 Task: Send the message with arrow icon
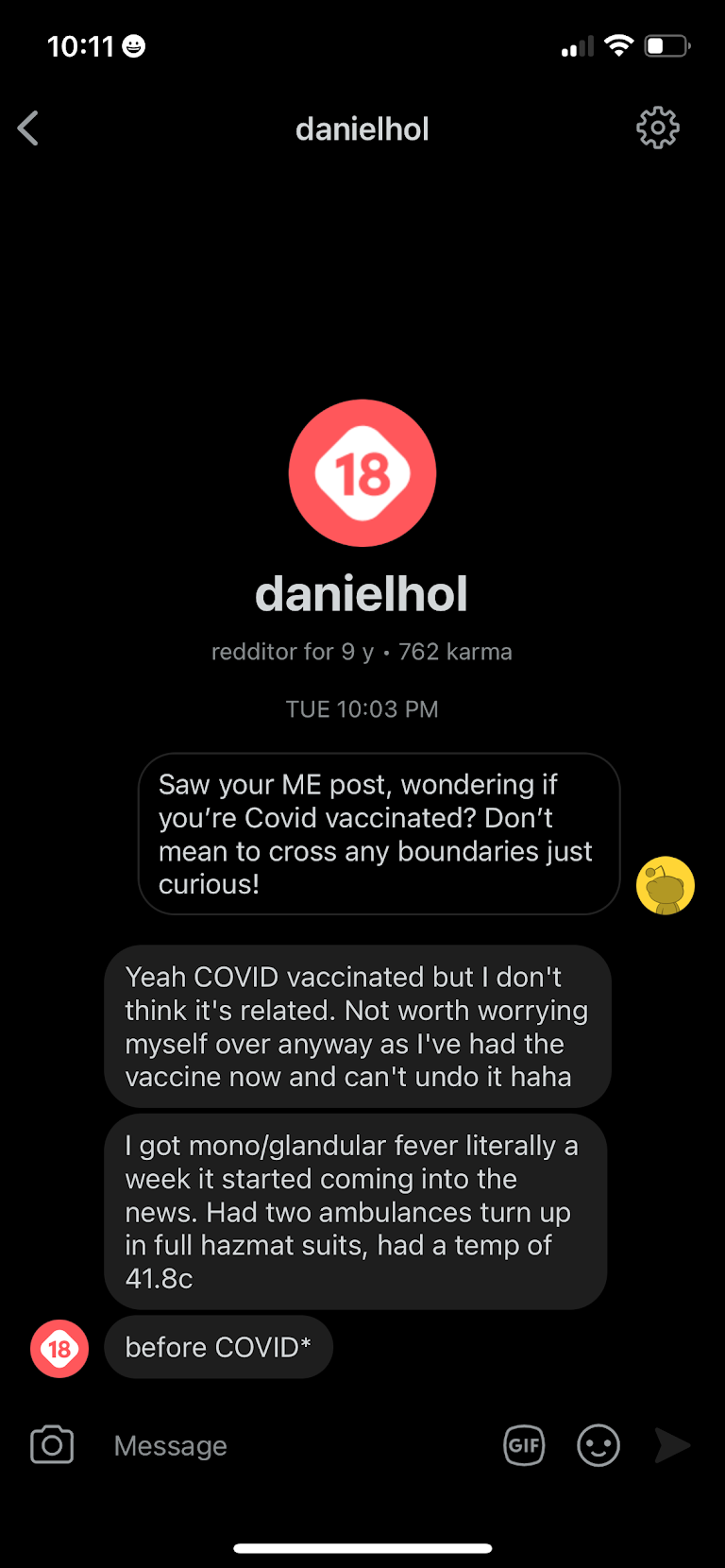pos(672,1445)
